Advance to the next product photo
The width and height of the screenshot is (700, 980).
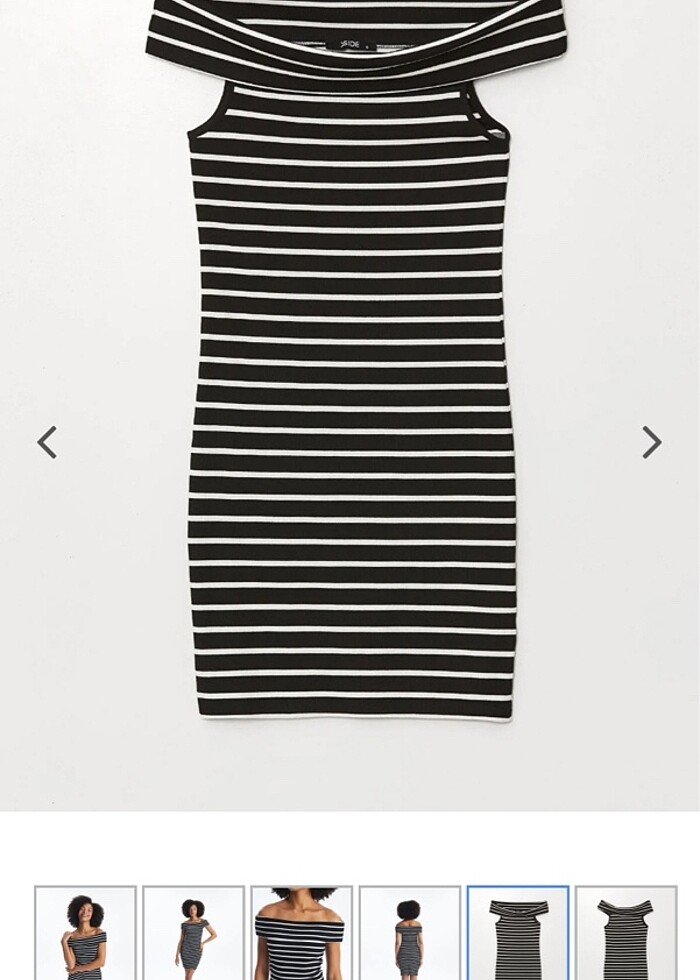pyautogui.click(x=652, y=442)
